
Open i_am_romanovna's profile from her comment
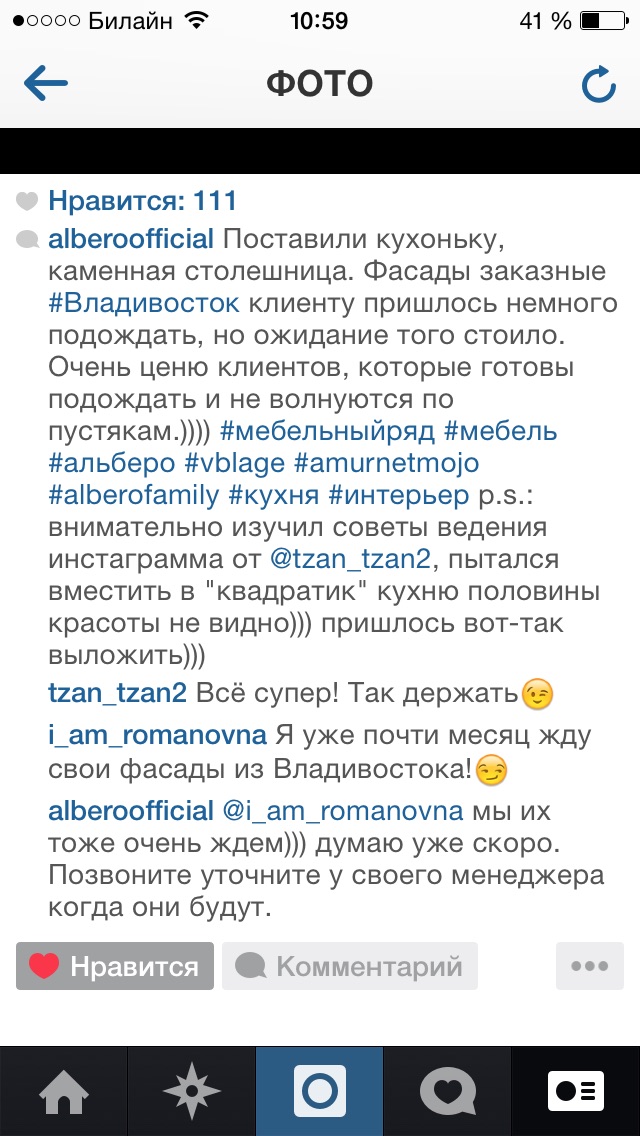point(157,736)
